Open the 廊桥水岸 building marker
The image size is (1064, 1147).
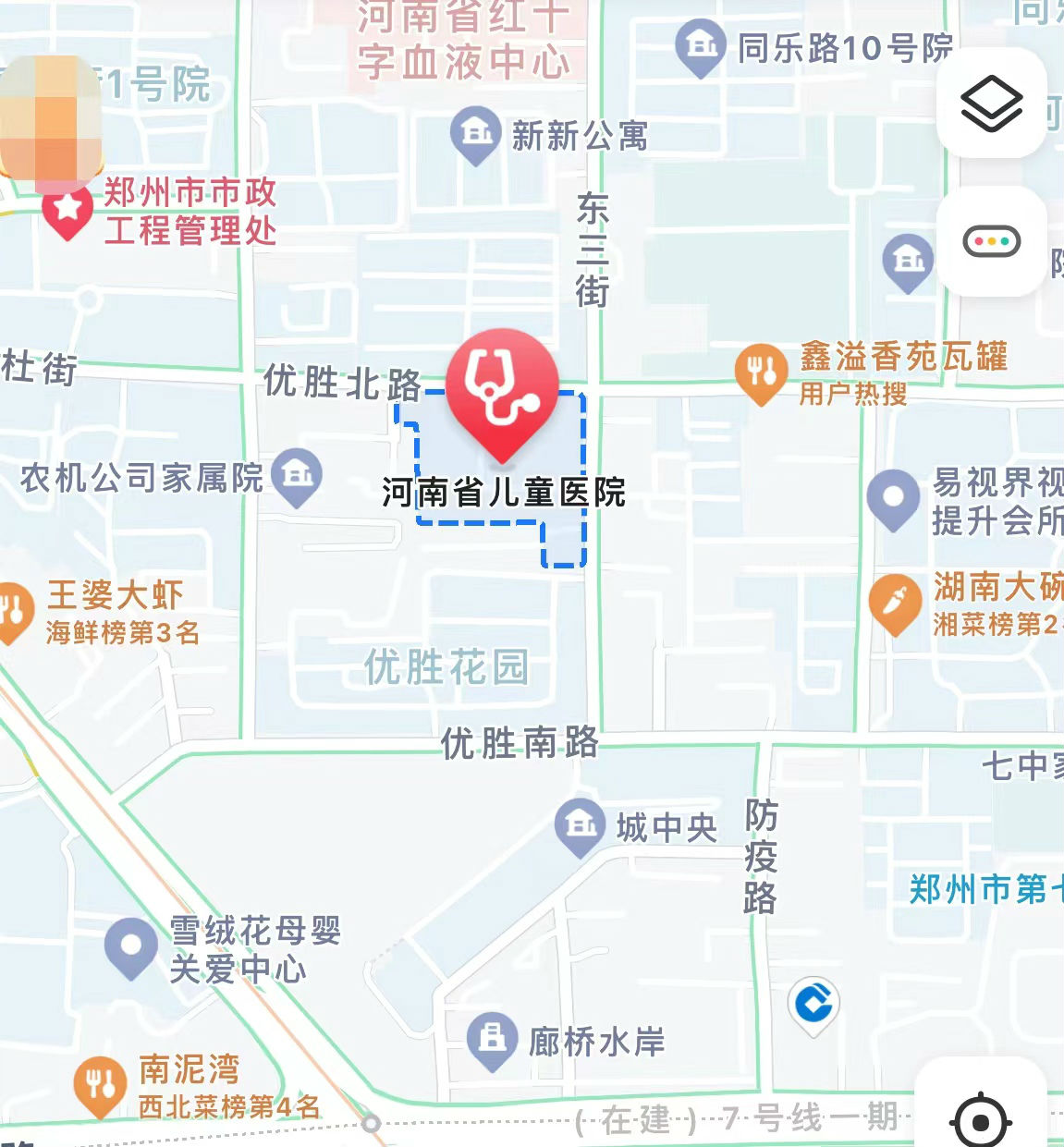click(492, 1039)
